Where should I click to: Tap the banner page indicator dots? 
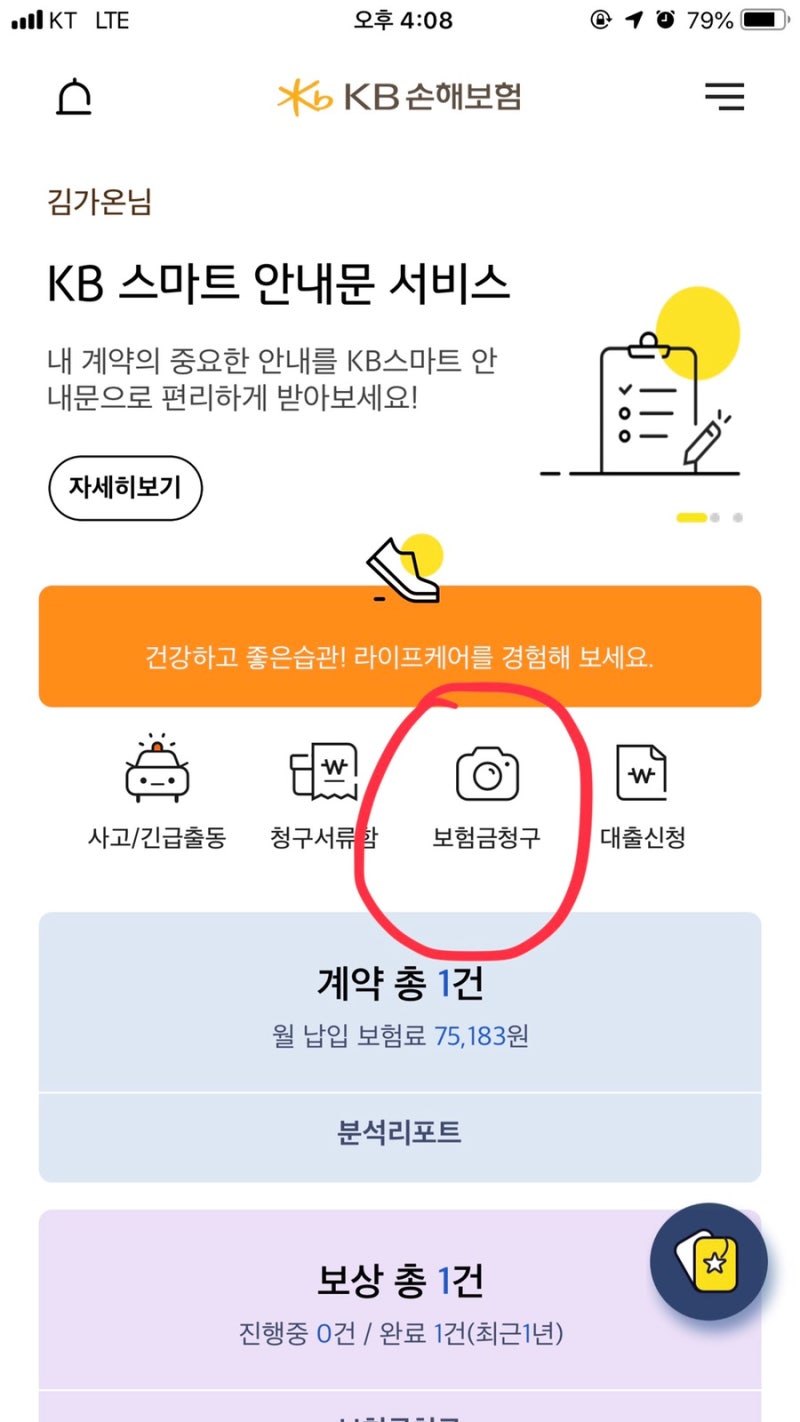(x=710, y=518)
